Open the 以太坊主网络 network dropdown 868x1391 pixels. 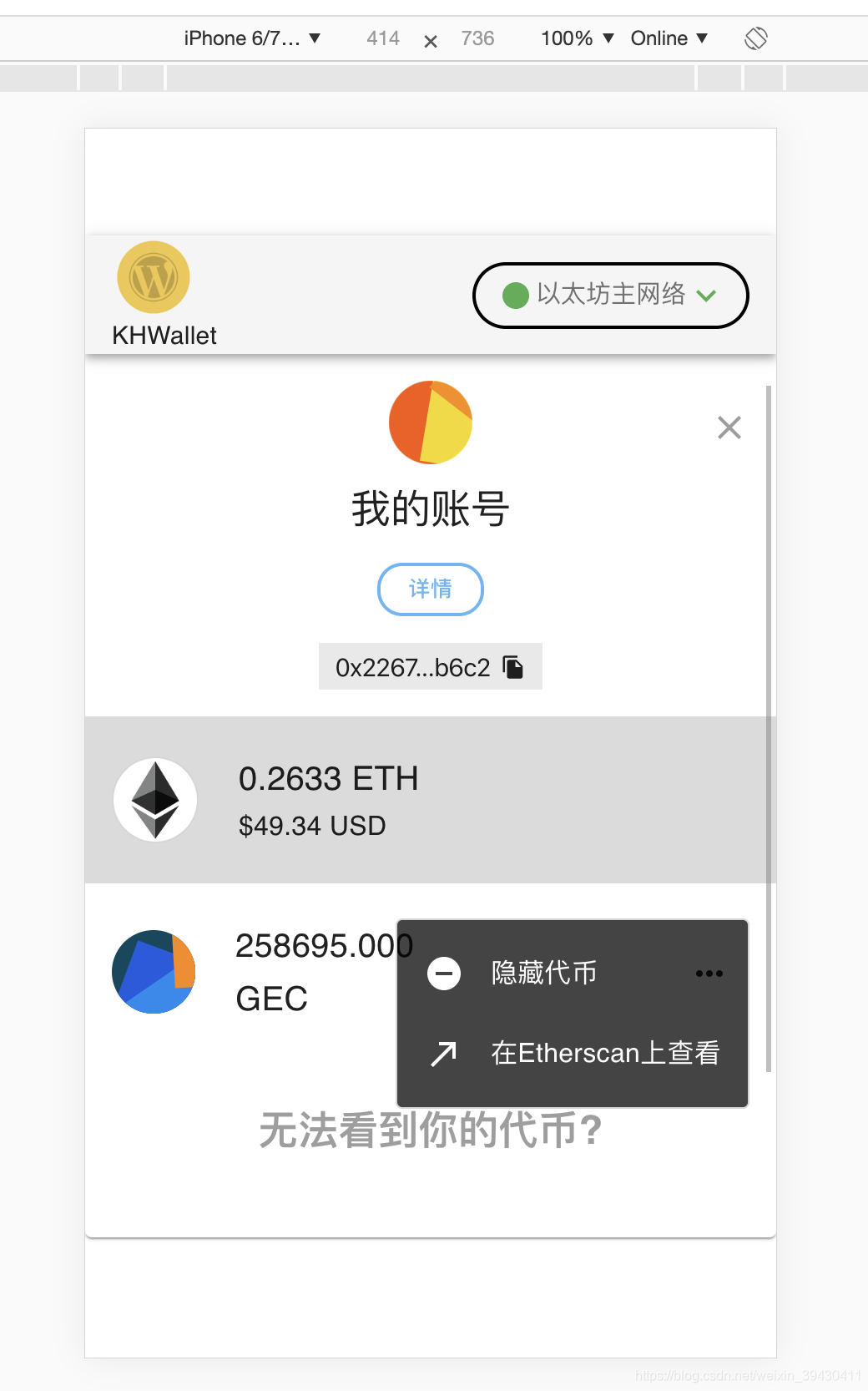click(x=609, y=295)
